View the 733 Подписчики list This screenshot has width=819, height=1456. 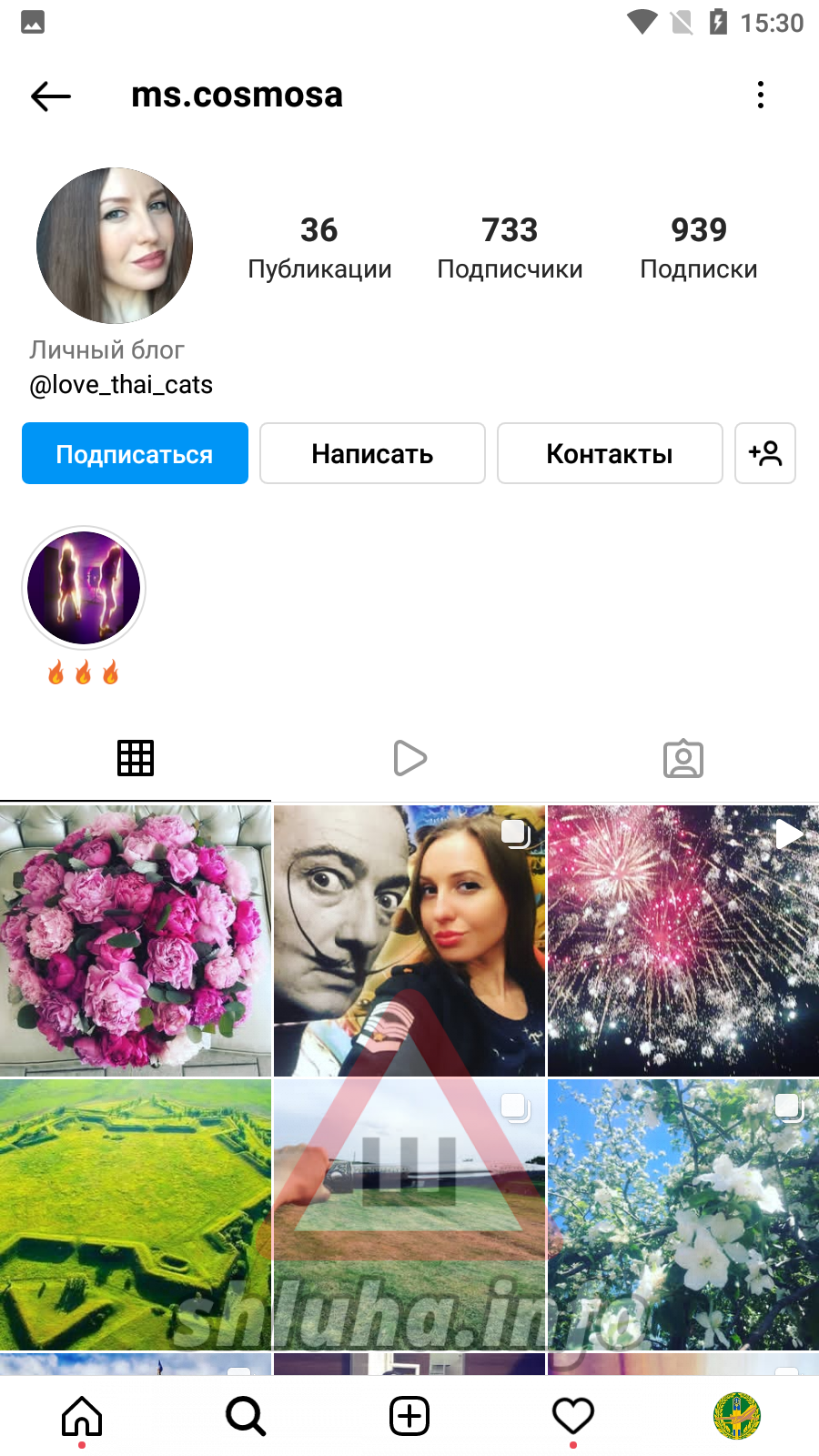tap(510, 247)
